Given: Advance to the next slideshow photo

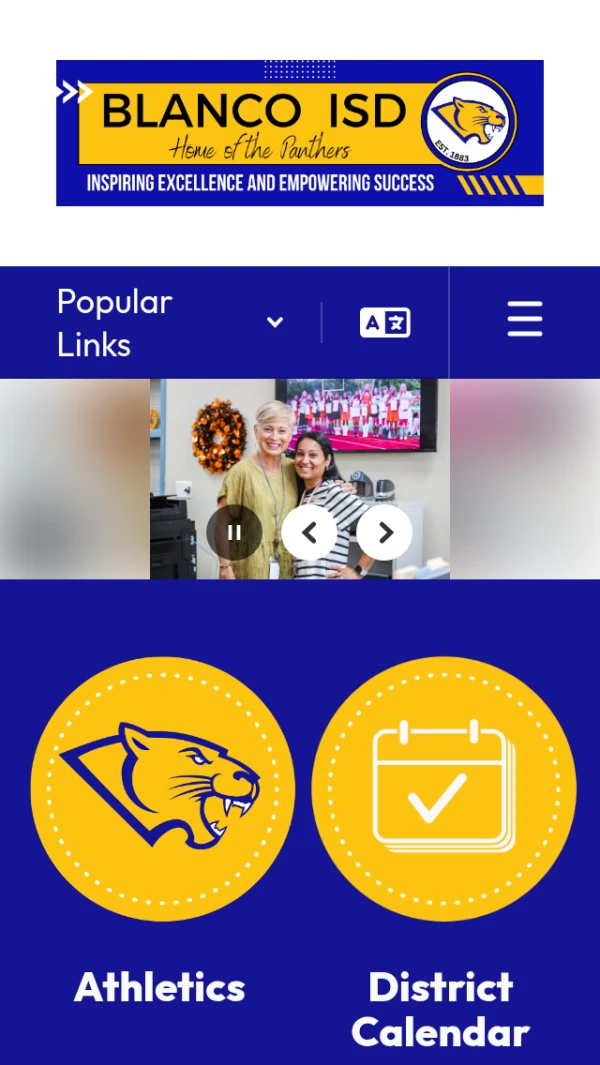Looking at the screenshot, I should pyautogui.click(x=385, y=533).
